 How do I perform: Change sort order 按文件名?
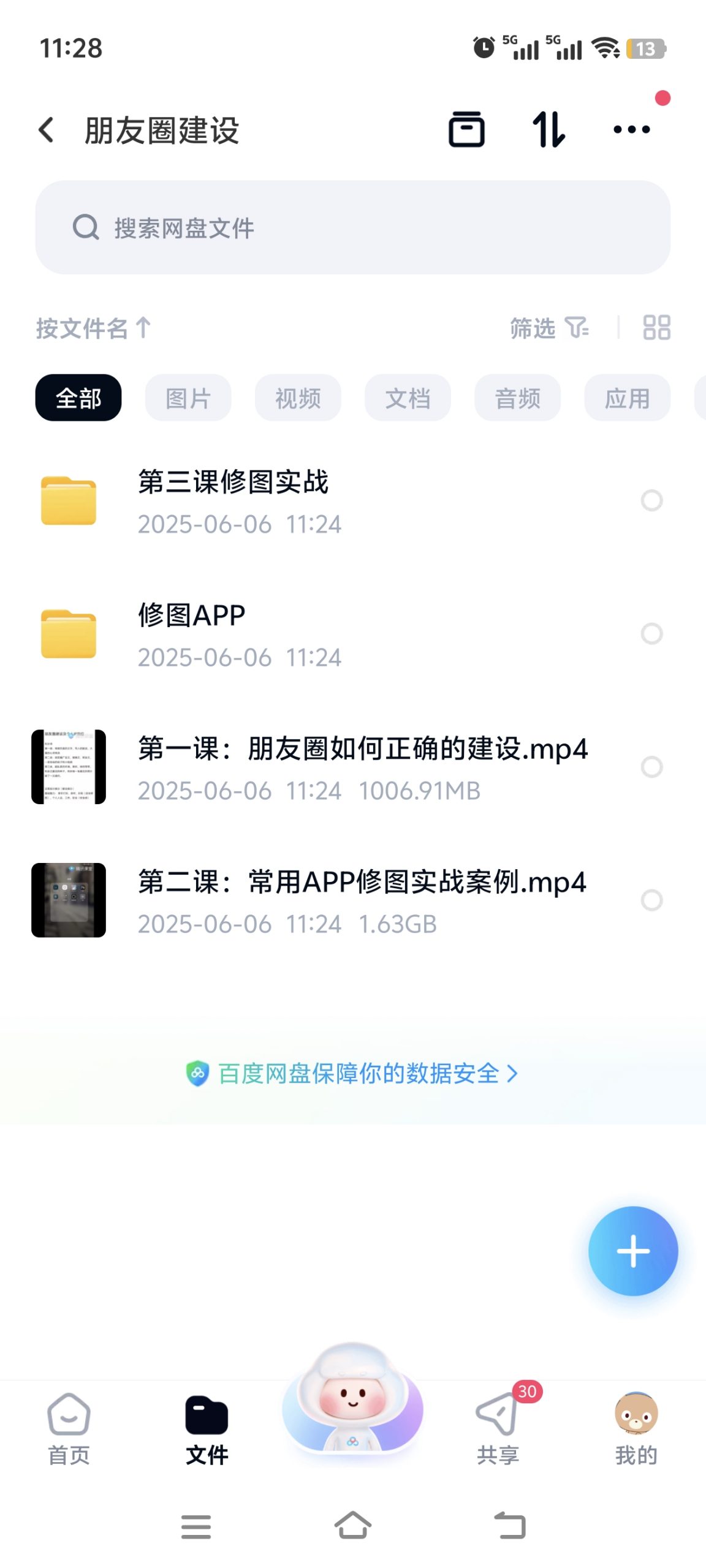(93, 328)
